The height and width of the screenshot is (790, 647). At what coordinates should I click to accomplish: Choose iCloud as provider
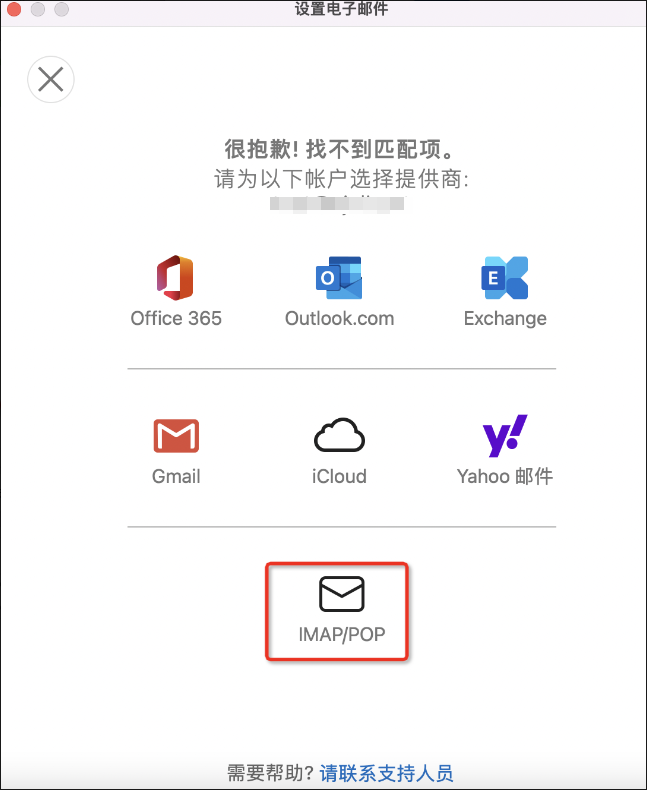click(x=339, y=449)
